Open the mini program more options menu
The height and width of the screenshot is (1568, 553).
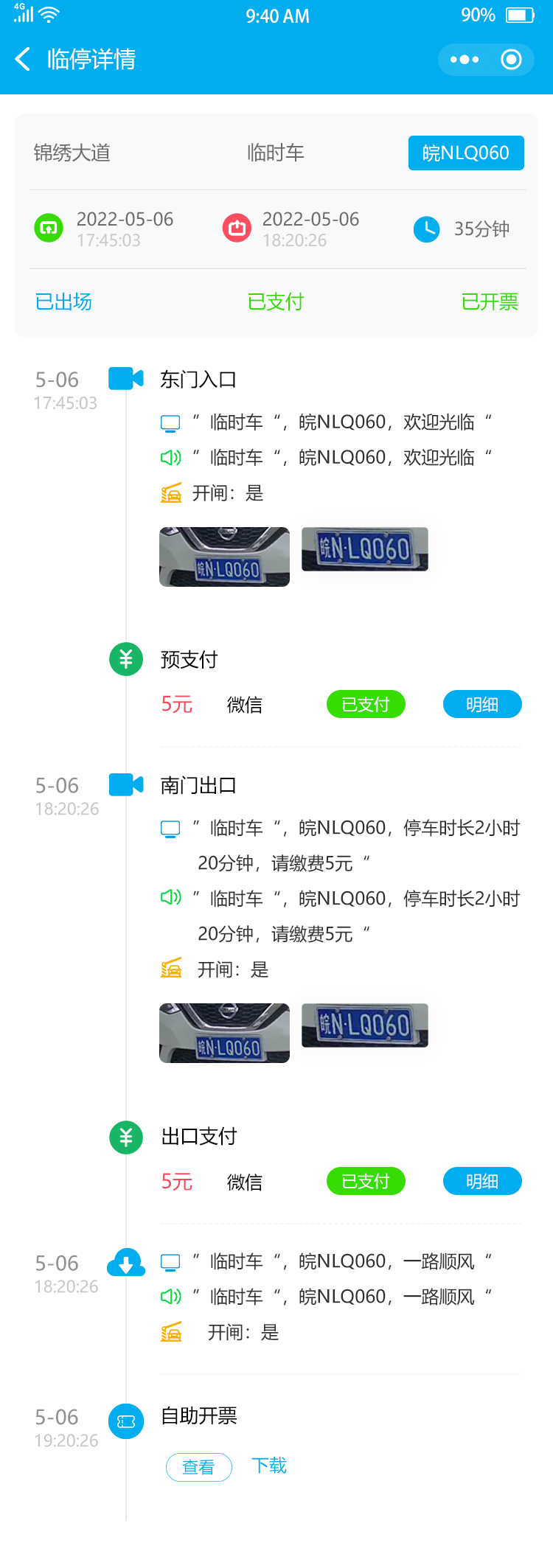click(x=465, y=60)
